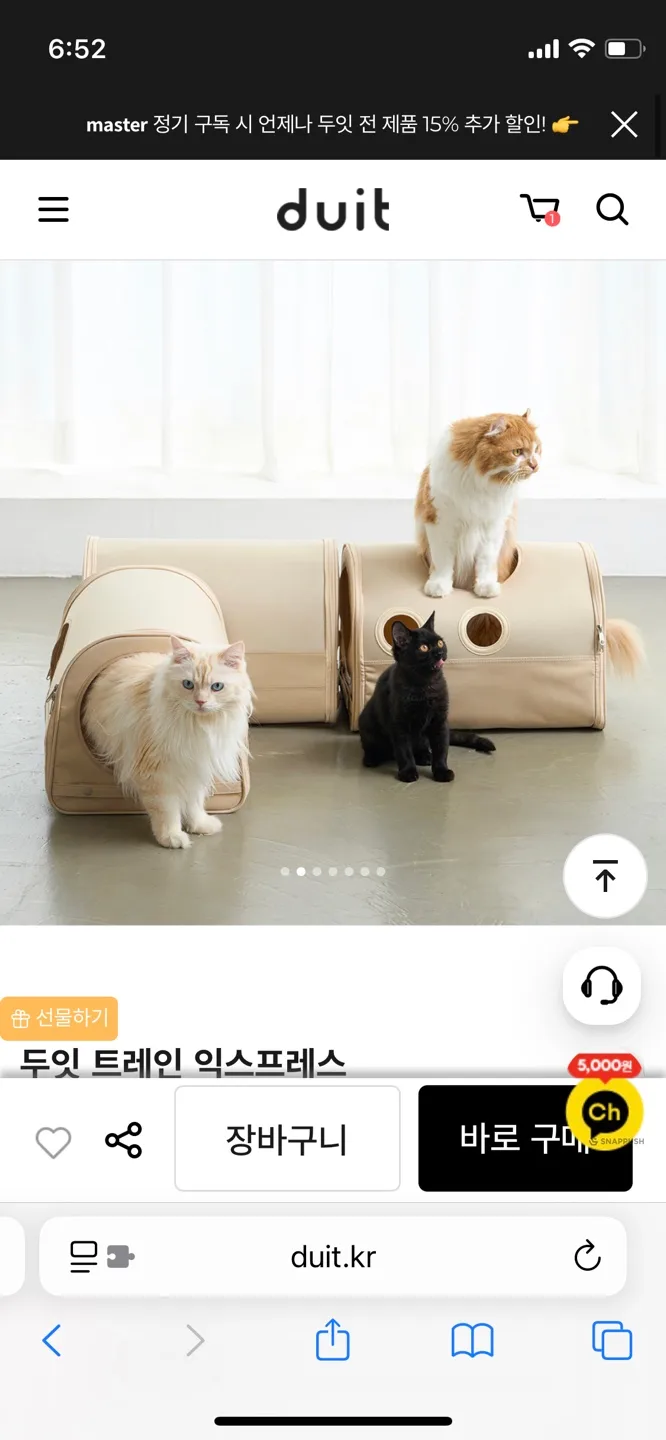
Task: Open the hamburger menu
Action: pyautogui.click(x=54, y=209)
